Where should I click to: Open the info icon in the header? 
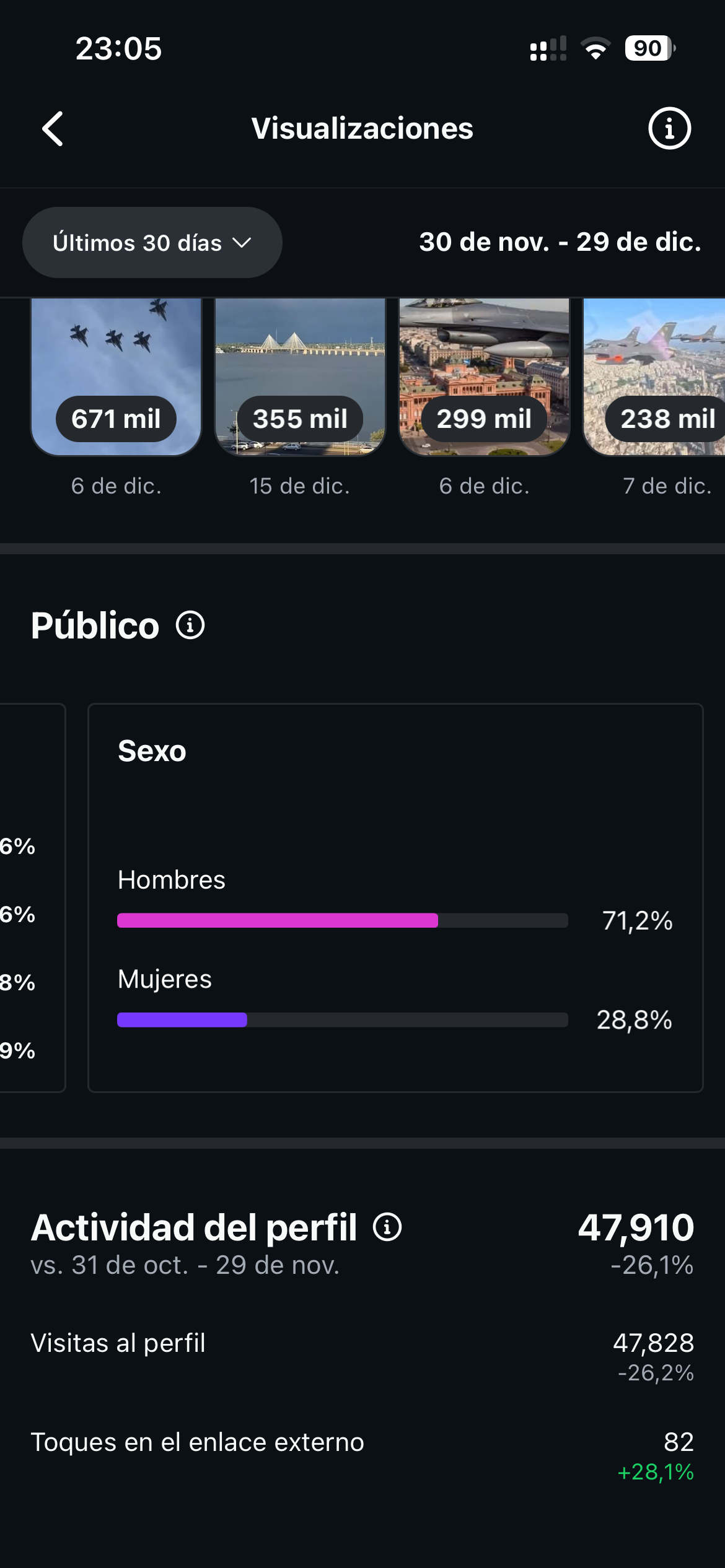669,129
